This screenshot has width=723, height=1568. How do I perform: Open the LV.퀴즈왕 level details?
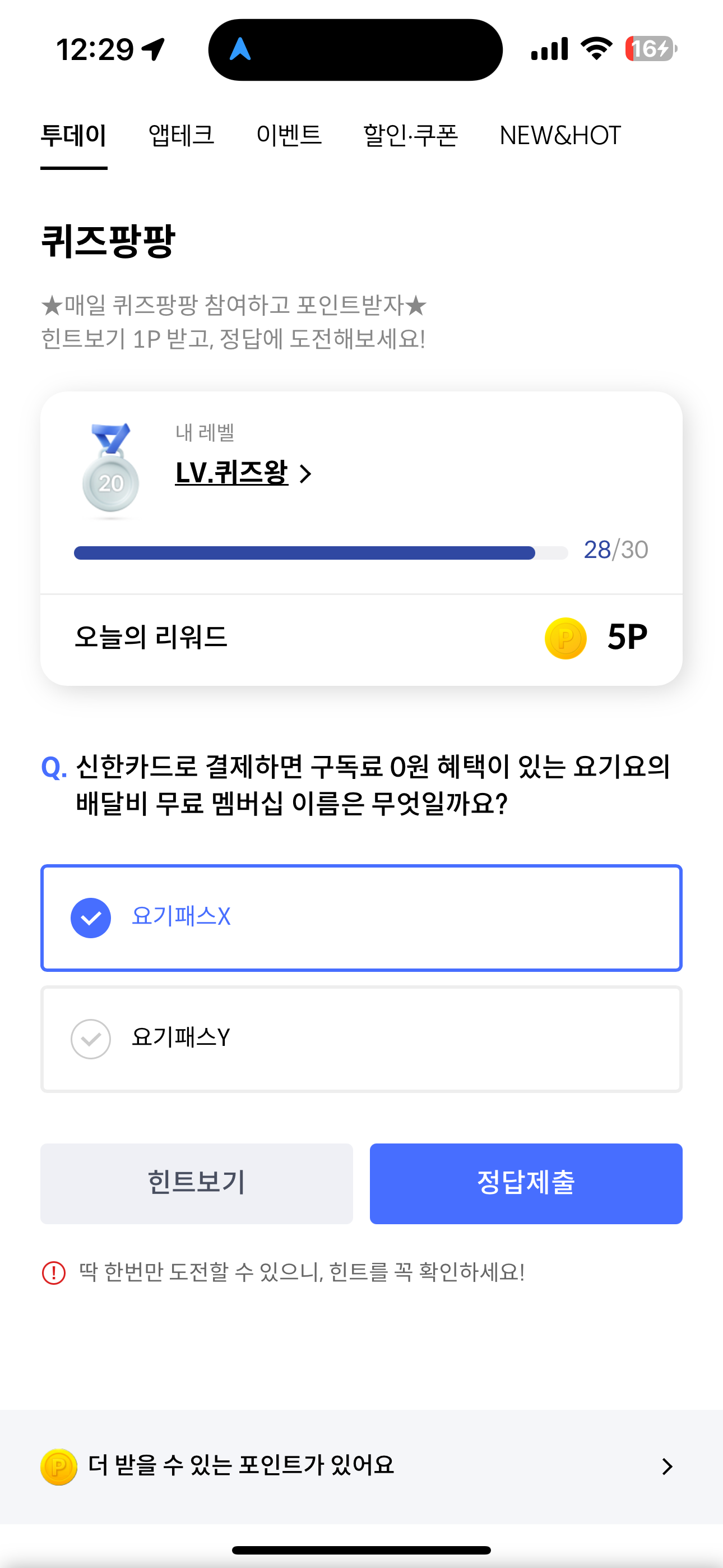[x=243, y=473]
